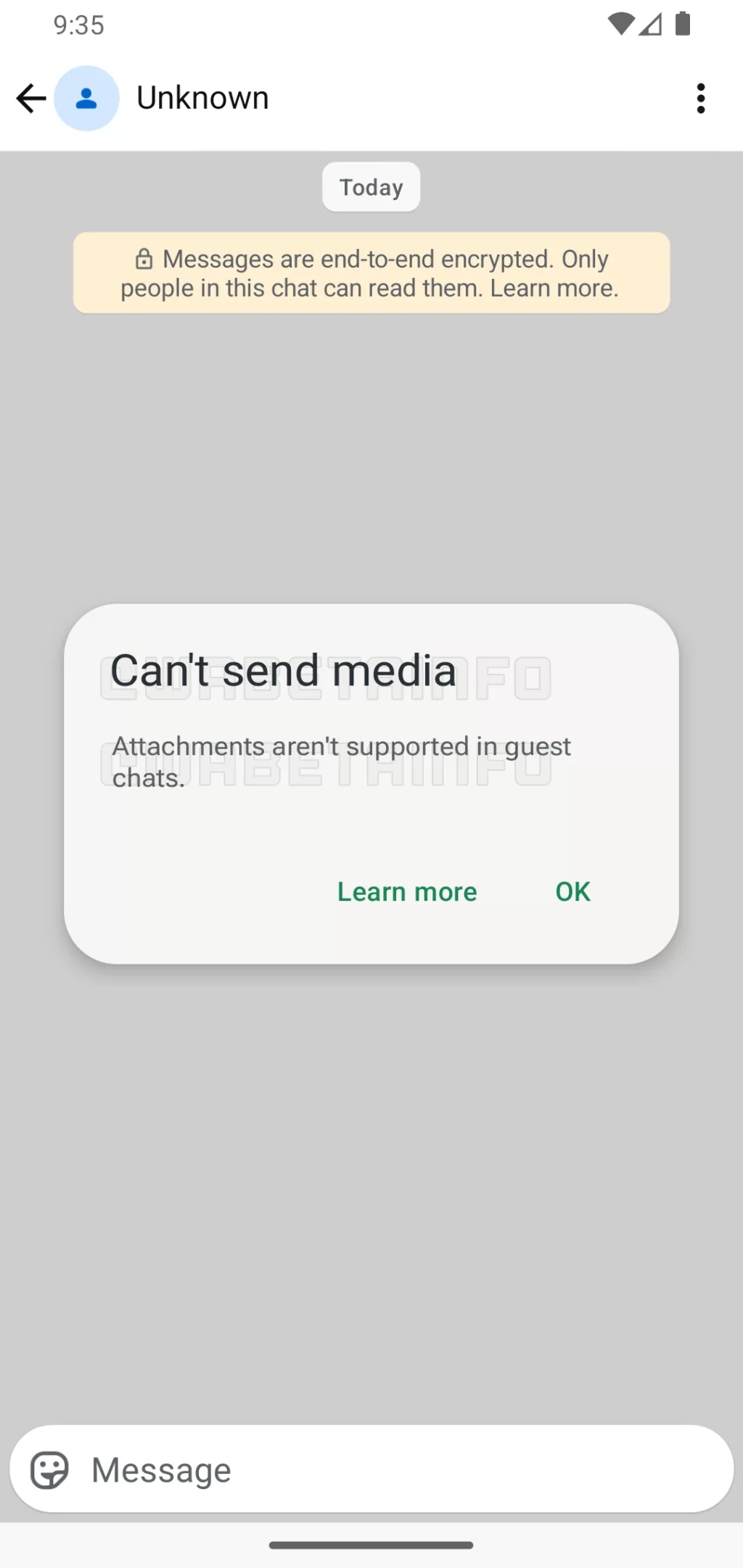Image resolution: width=743 pixels, height=1568 pixels.
Task: Open the three-dot overflow menu
Action: pos(700,99)
